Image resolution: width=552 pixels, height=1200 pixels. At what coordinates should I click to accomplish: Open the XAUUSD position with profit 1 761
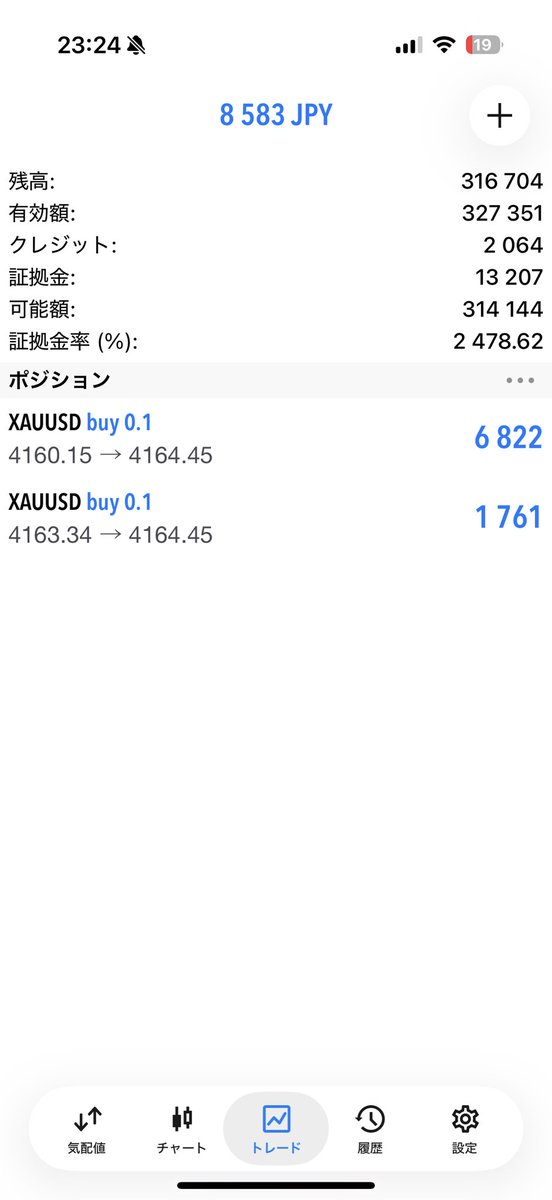[x=276, y=518]
